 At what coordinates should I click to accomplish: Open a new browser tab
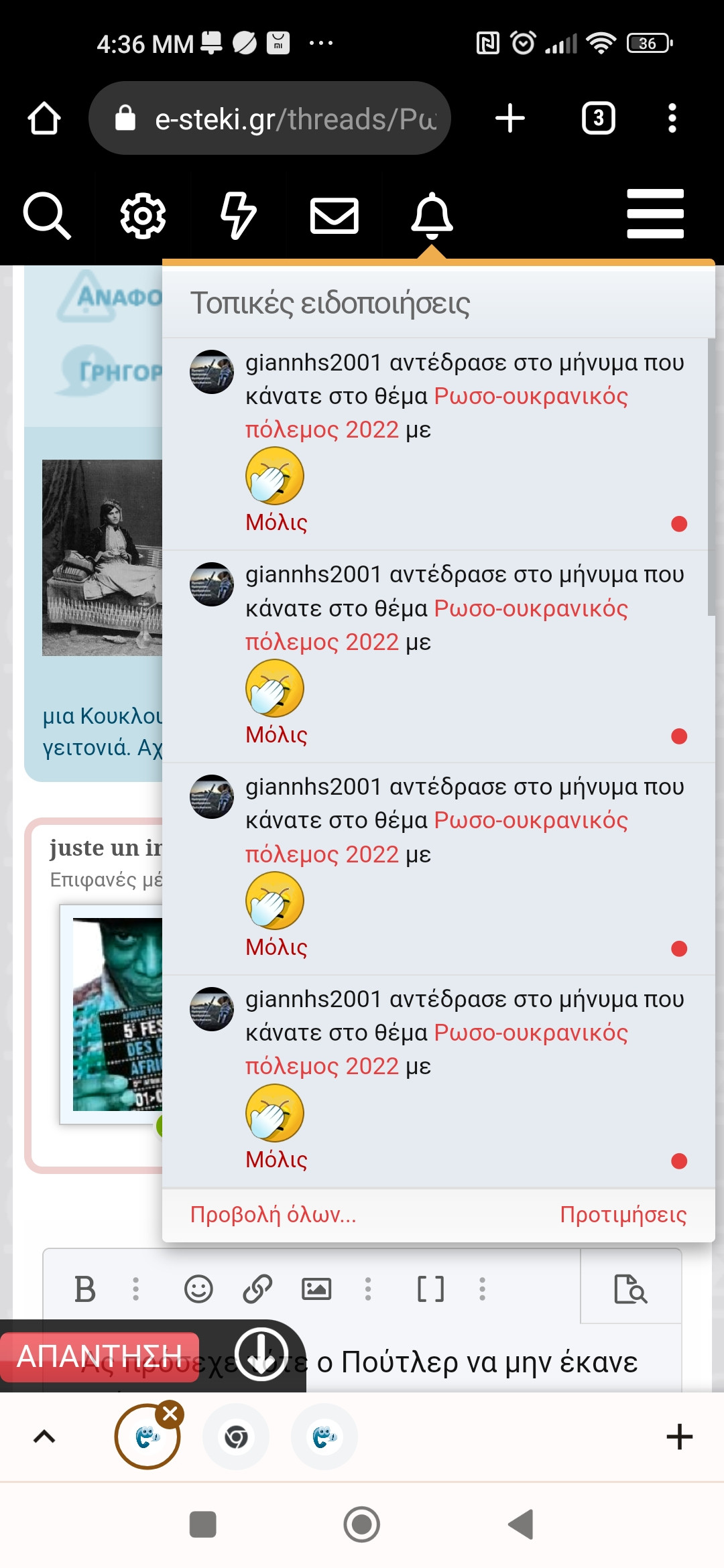pos(509,119)
